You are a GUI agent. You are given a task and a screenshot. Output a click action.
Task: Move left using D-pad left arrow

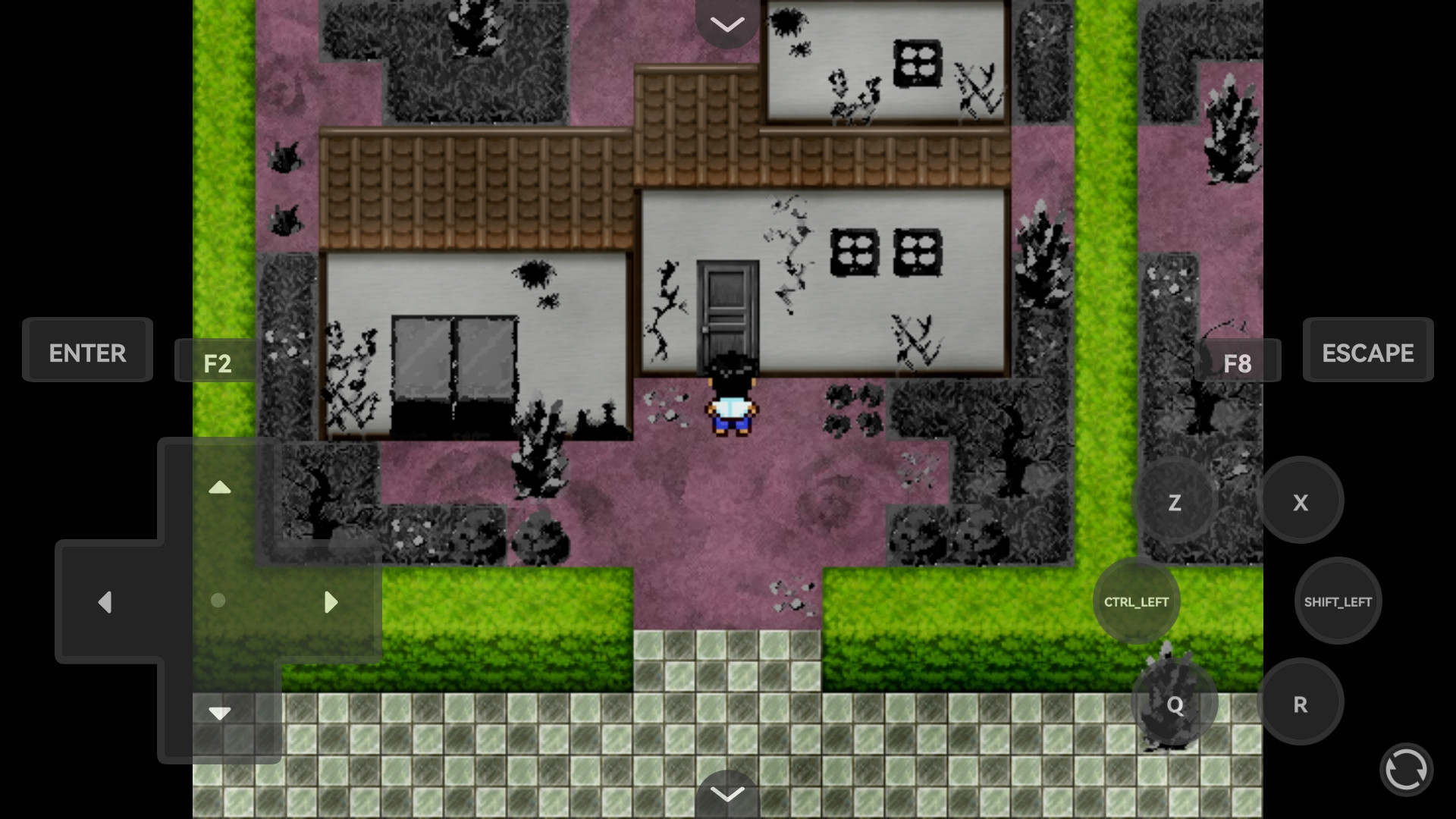(x=105, y=602)
